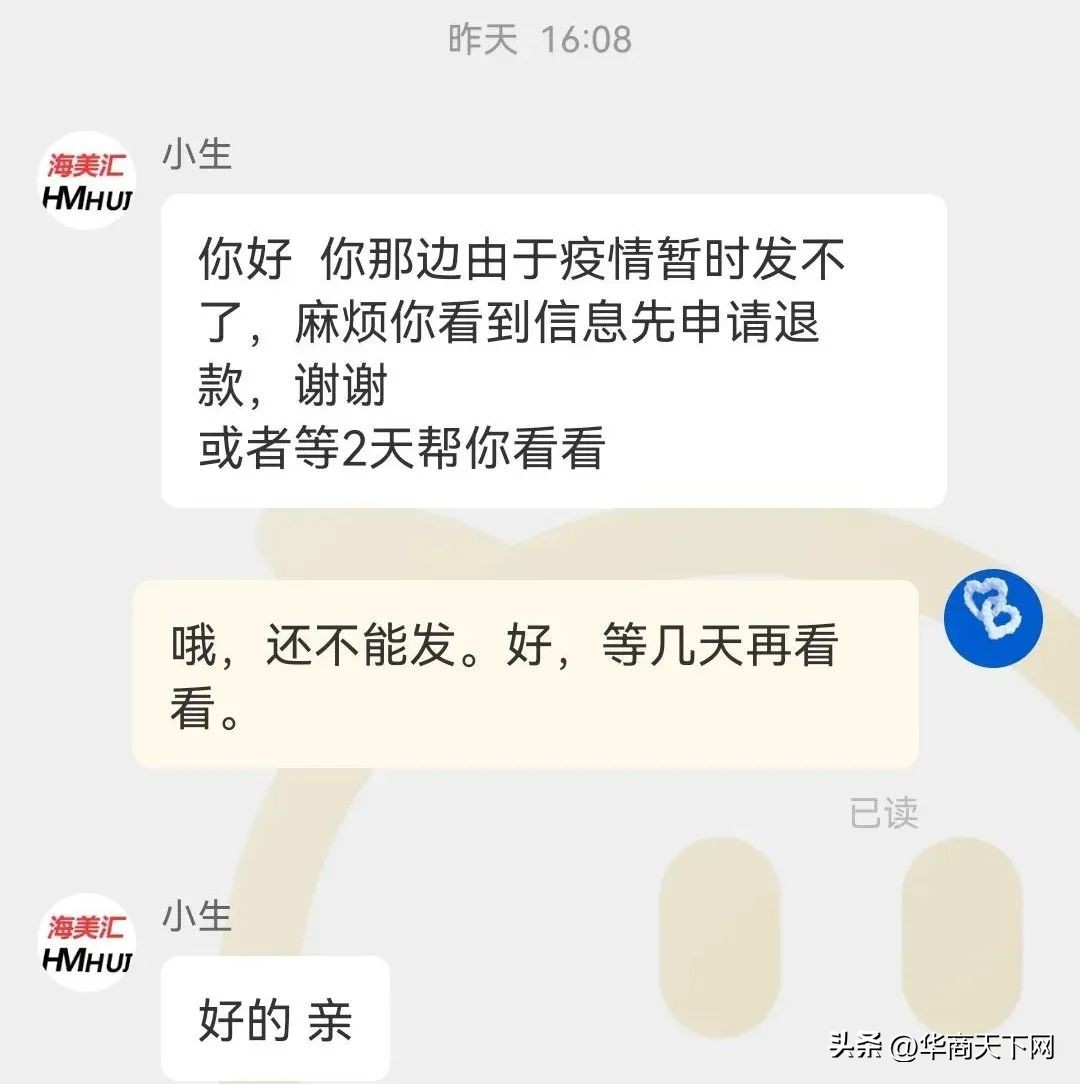The width and height of the screenshot is (1080, 1084).
Task: Select the red 海美汇 text inside the avatar
Action: coord(85,165)
